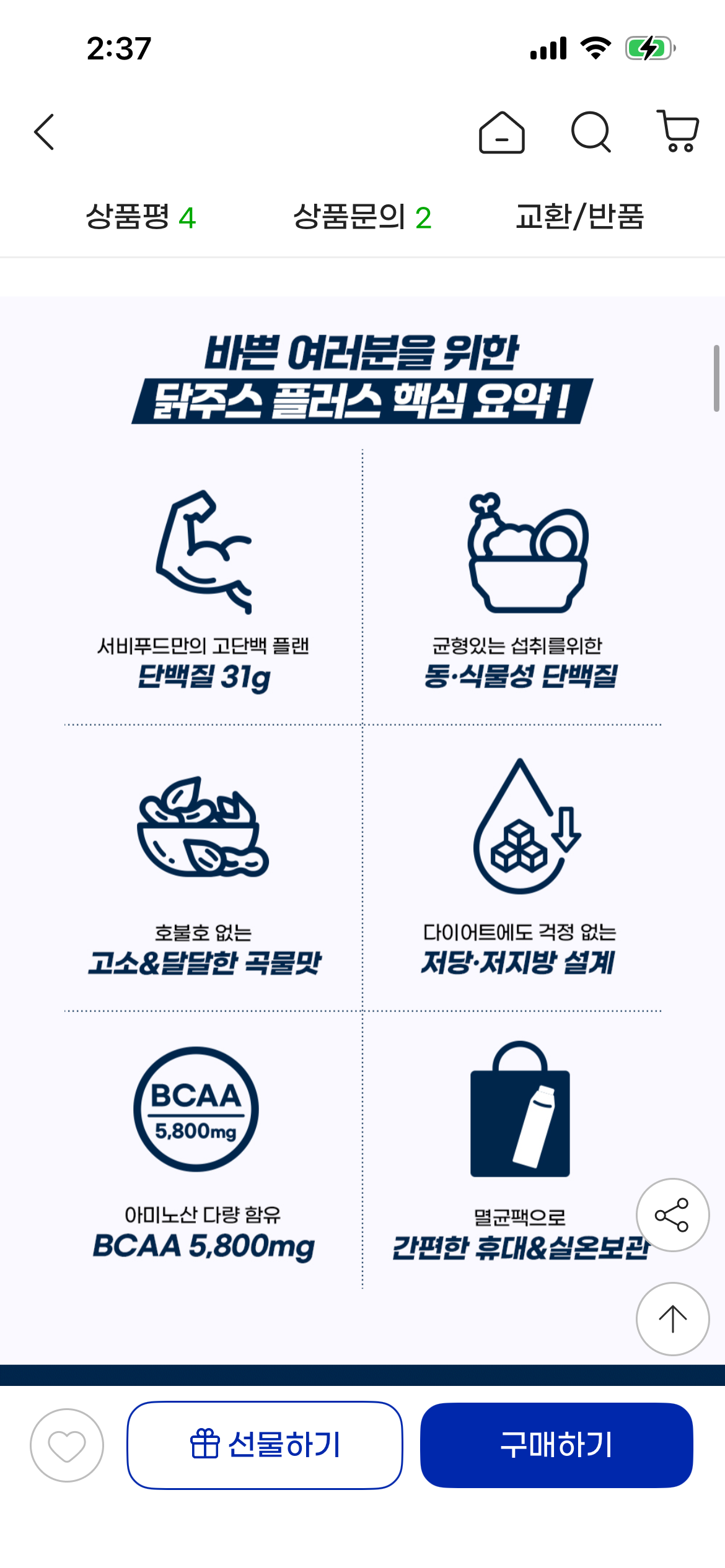Viewport: 725px width, 1568px height.
Task: Add product to wishlist with heart
Action: pos(67,1445)
